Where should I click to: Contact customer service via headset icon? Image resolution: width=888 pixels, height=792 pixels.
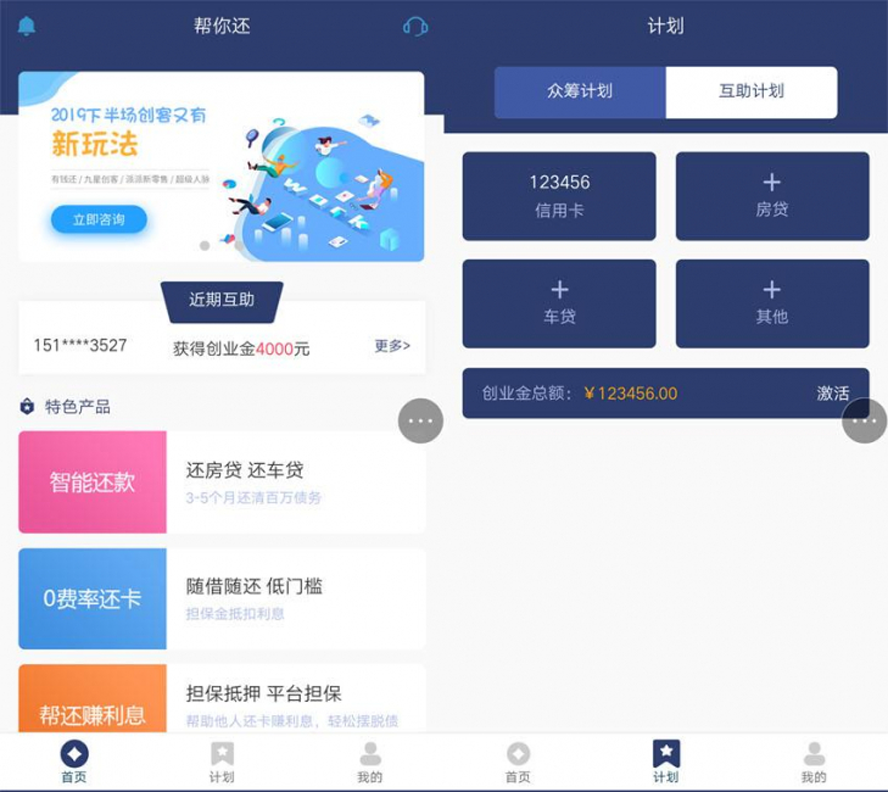415,27
